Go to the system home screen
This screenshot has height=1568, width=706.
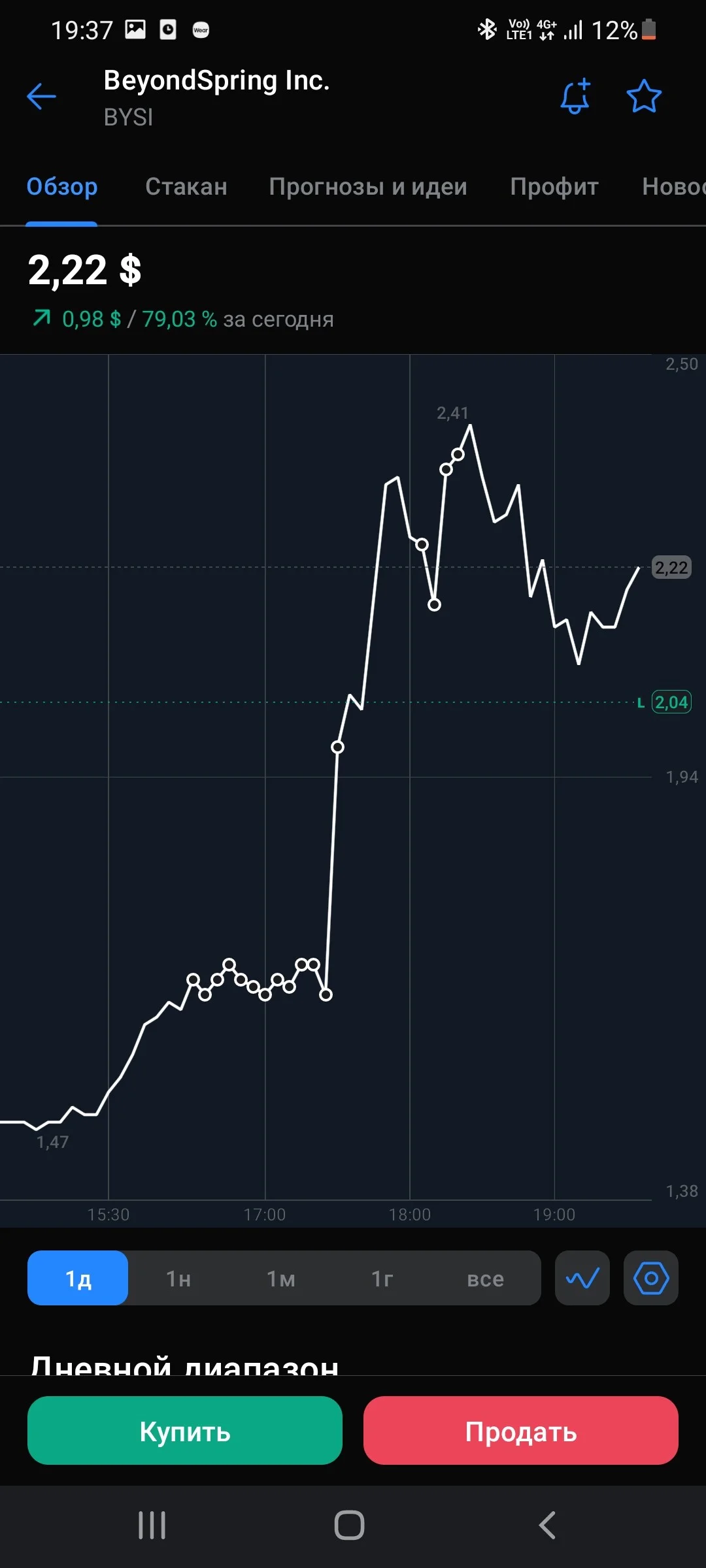(349, 1526)
